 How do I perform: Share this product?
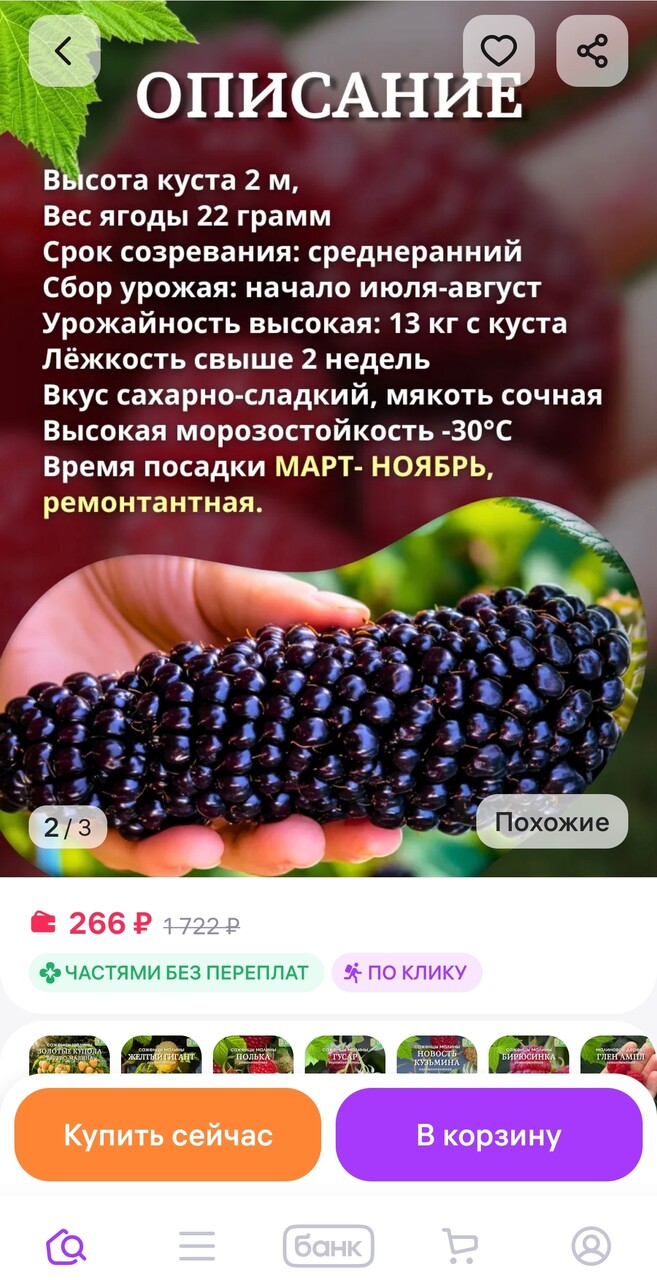[592, 51]
